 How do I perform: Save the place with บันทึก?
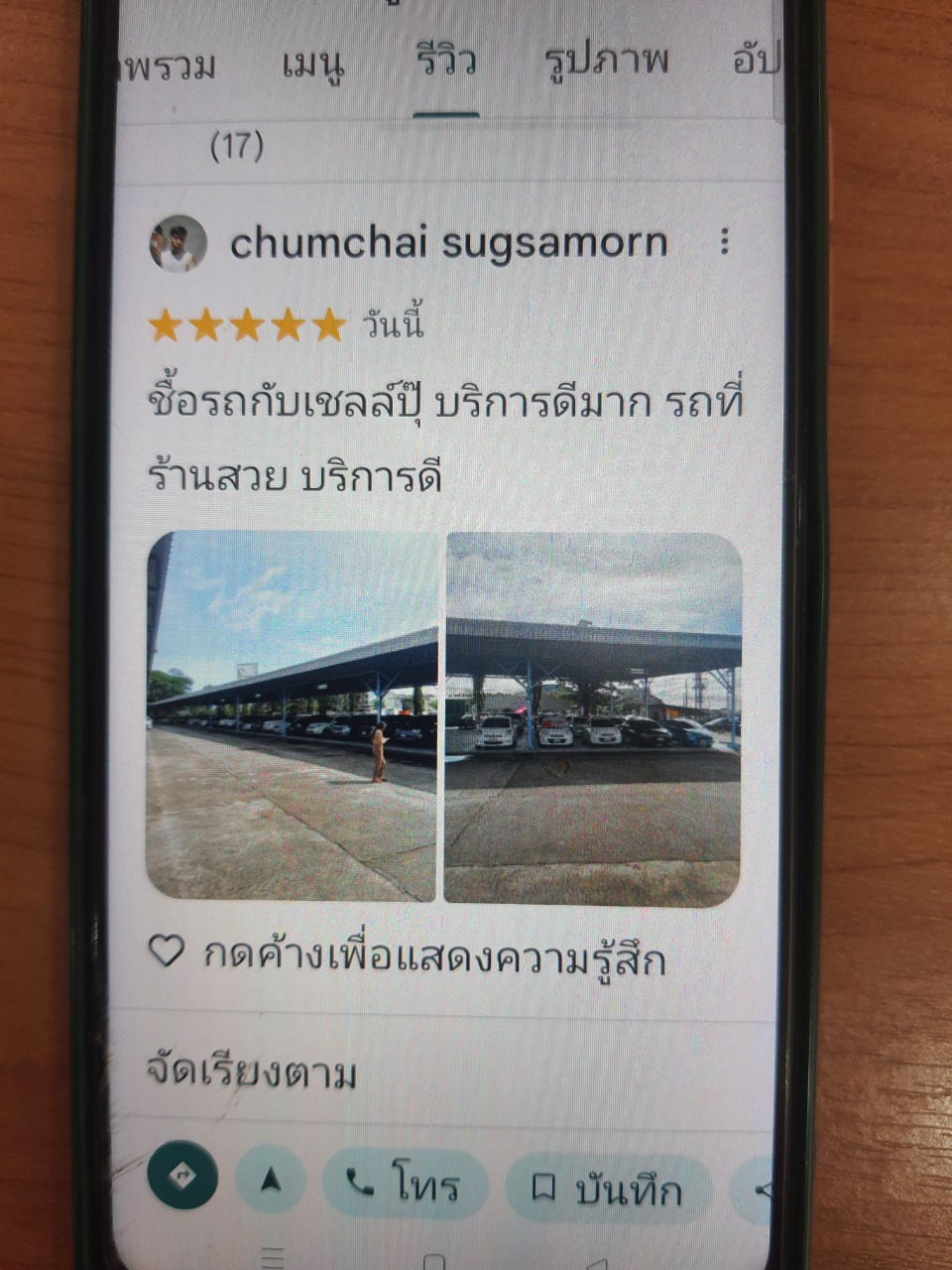tap(608, 1188)
